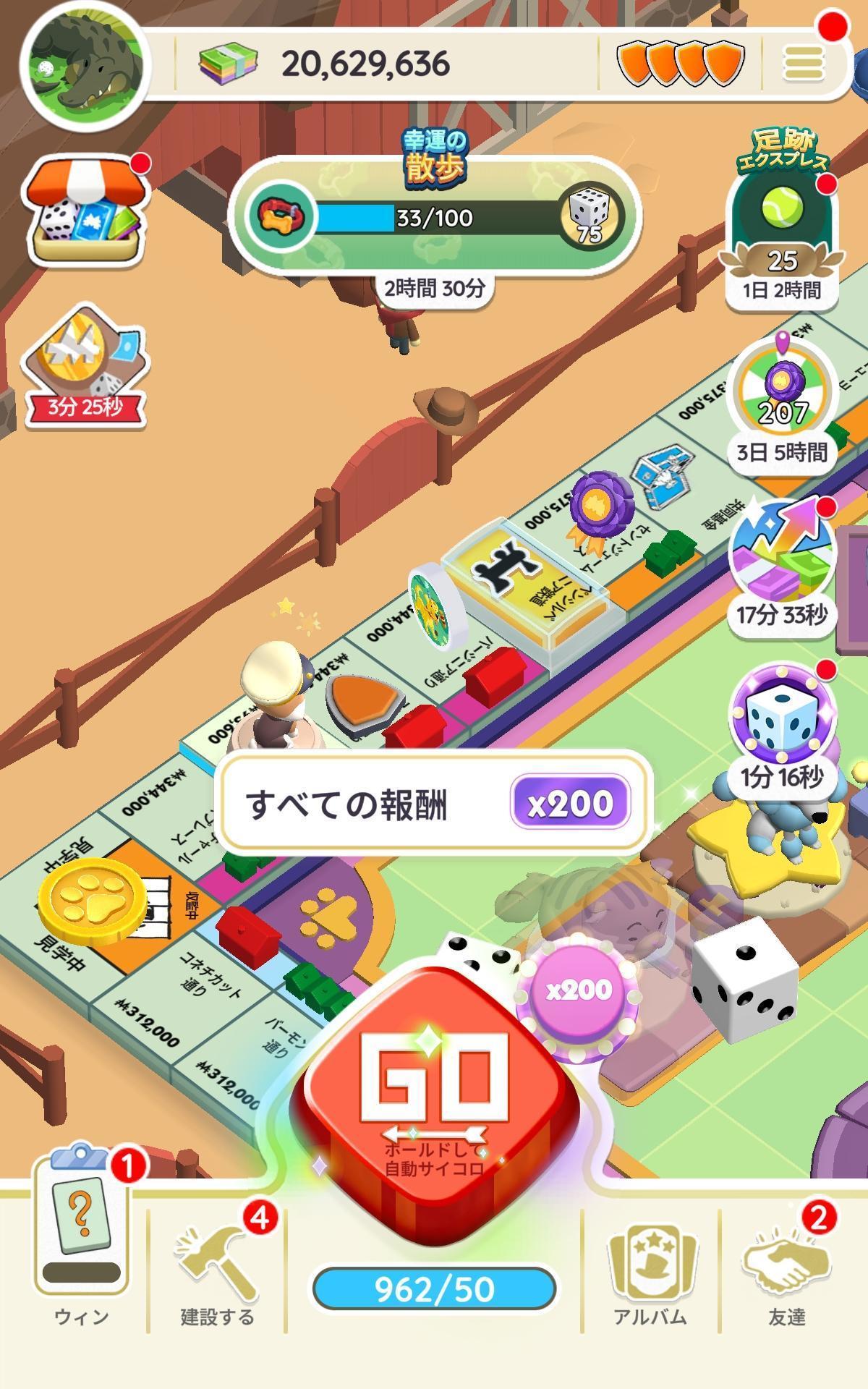Open the hamburger menu
Screen dimensions: 868x1389
click(x=804, y=64)
